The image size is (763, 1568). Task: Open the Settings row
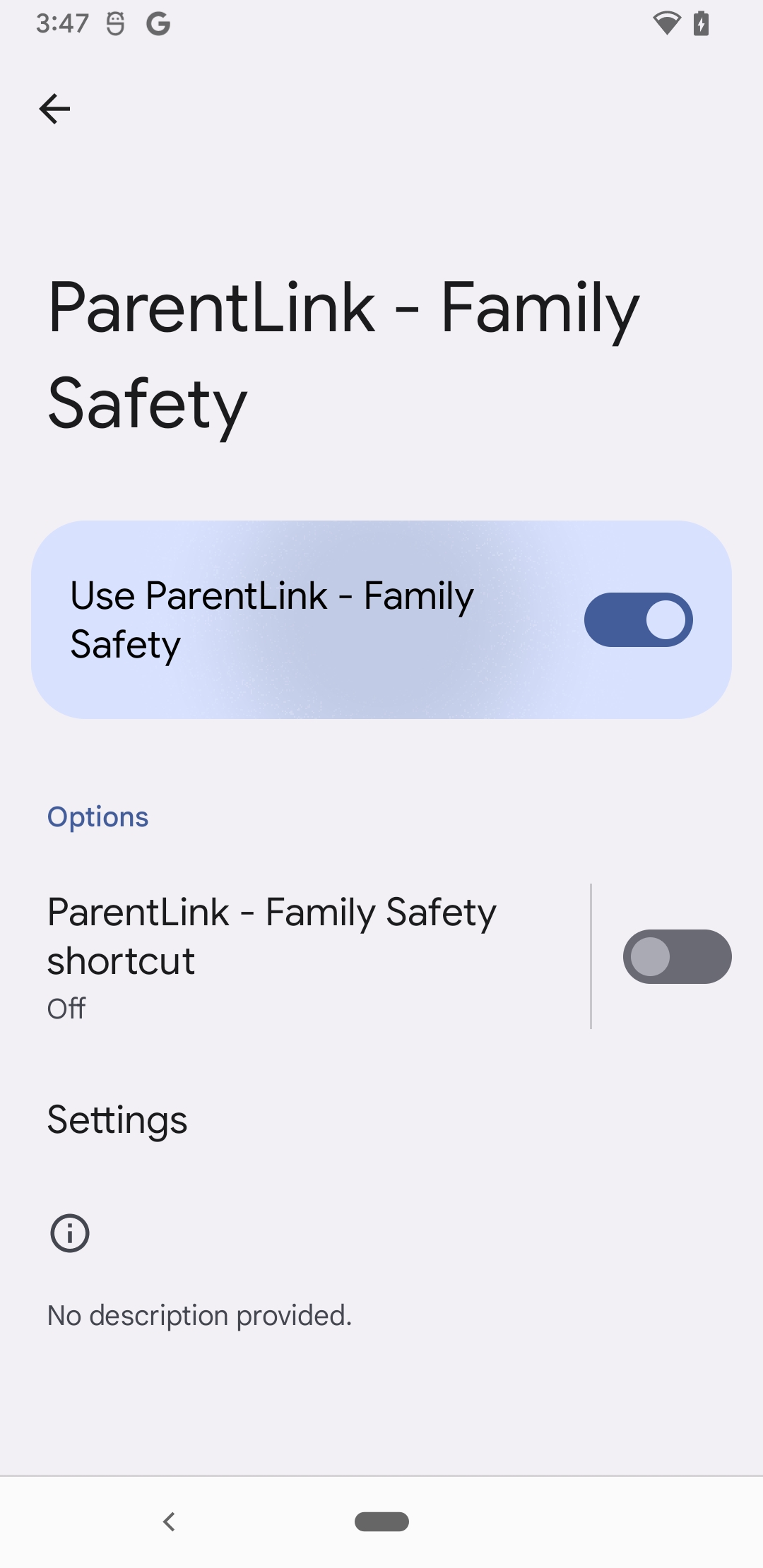point(117,1120)
